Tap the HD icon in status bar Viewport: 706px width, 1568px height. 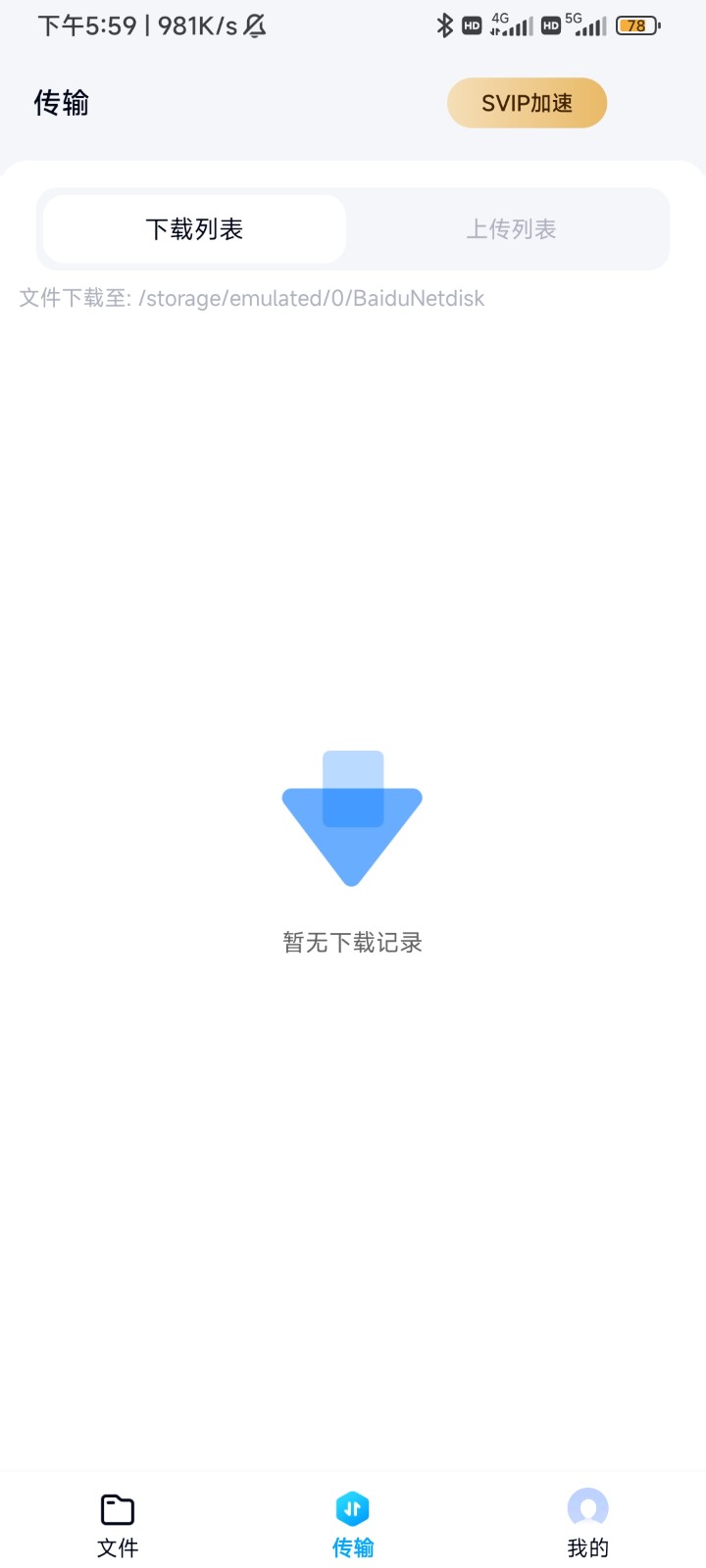471,25
